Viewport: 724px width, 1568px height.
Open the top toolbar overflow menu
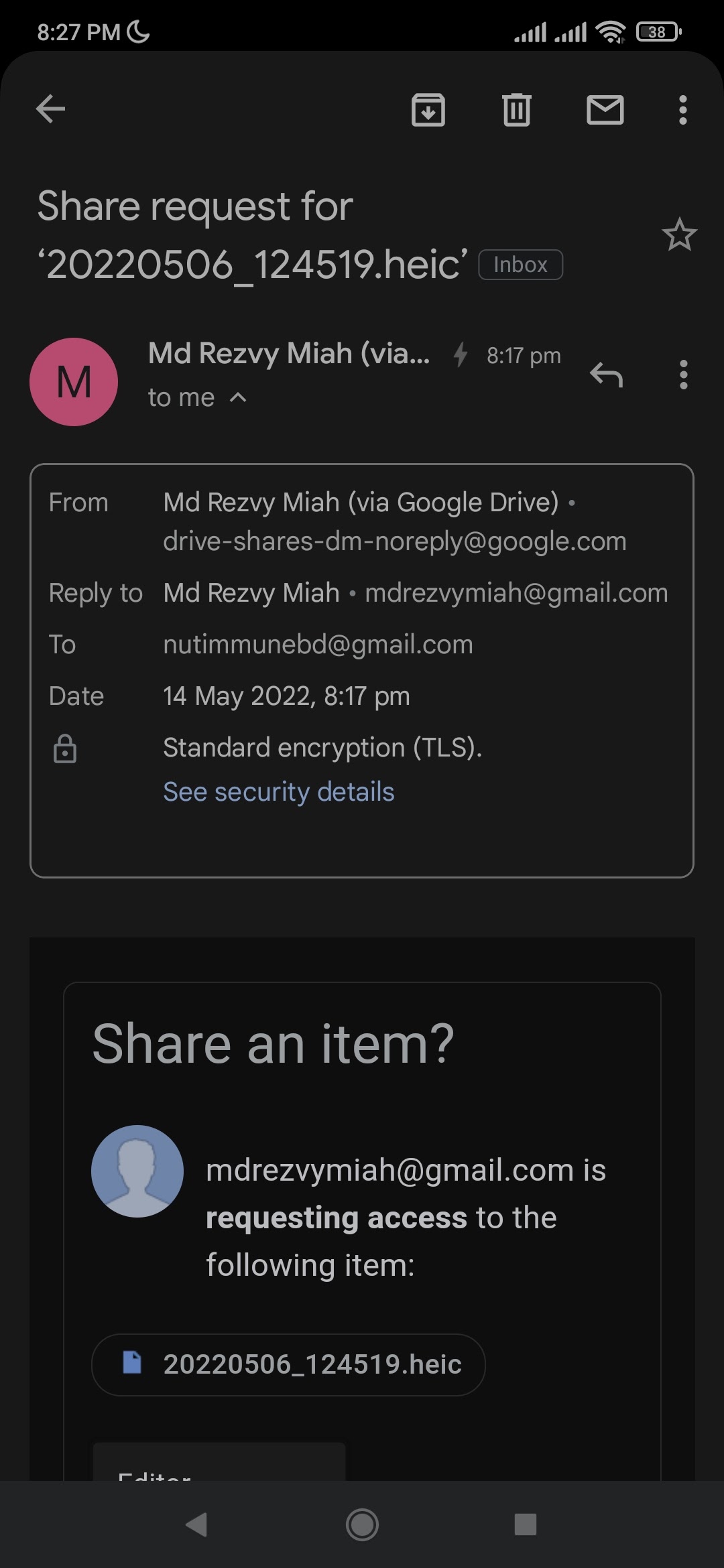683,110
